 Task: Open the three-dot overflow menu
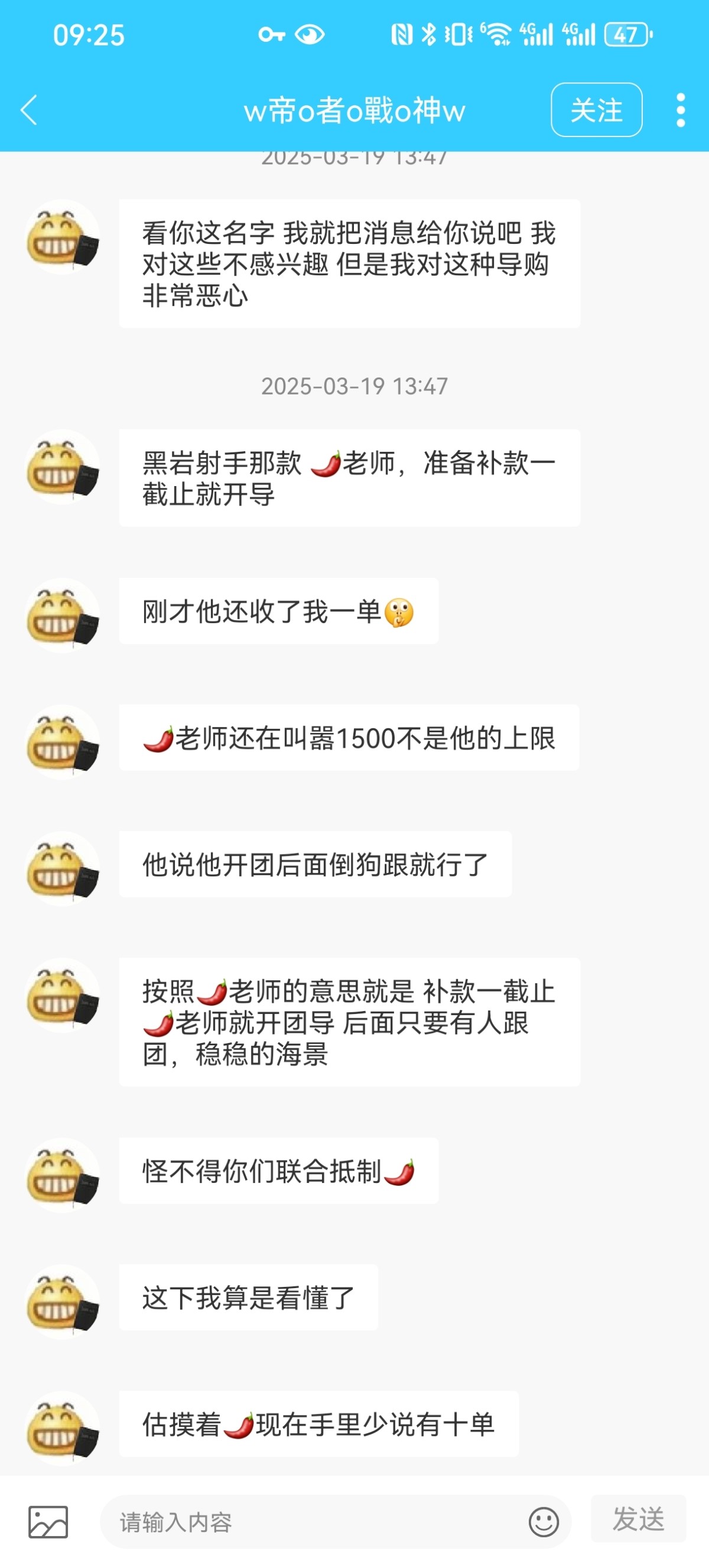tap(681, 110)
